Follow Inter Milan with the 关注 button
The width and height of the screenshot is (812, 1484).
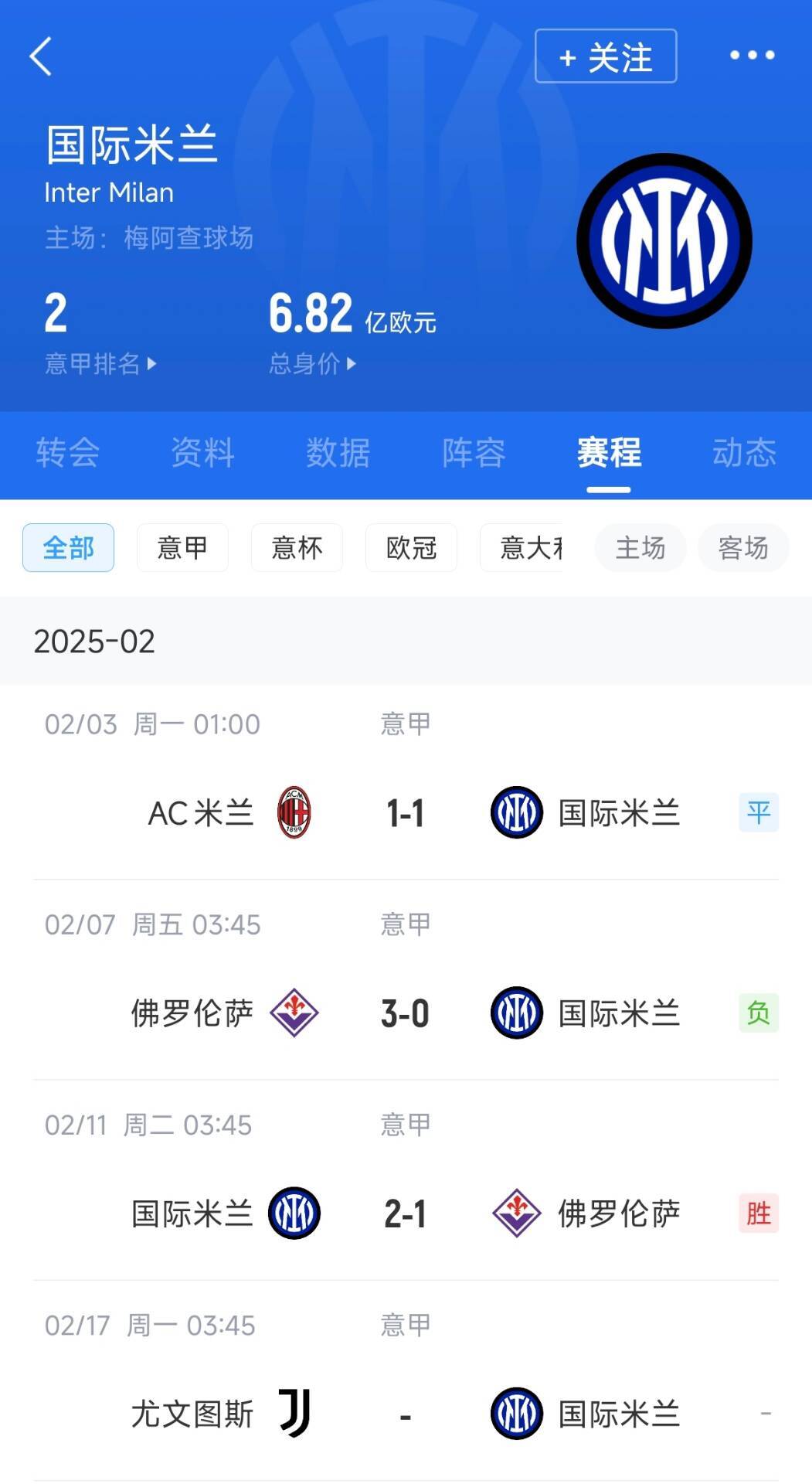point(606,56)
